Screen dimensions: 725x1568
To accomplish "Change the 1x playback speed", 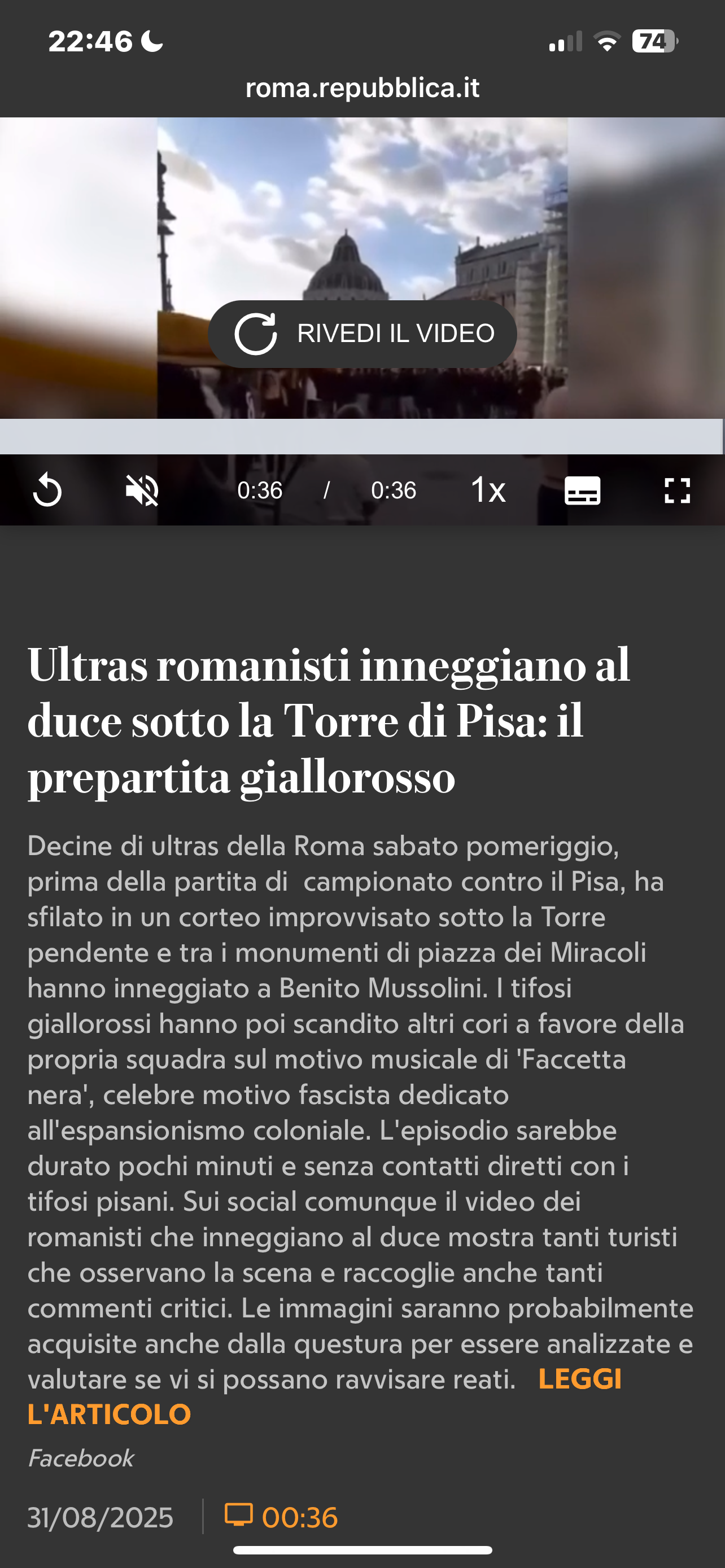I will pos(488,490).
